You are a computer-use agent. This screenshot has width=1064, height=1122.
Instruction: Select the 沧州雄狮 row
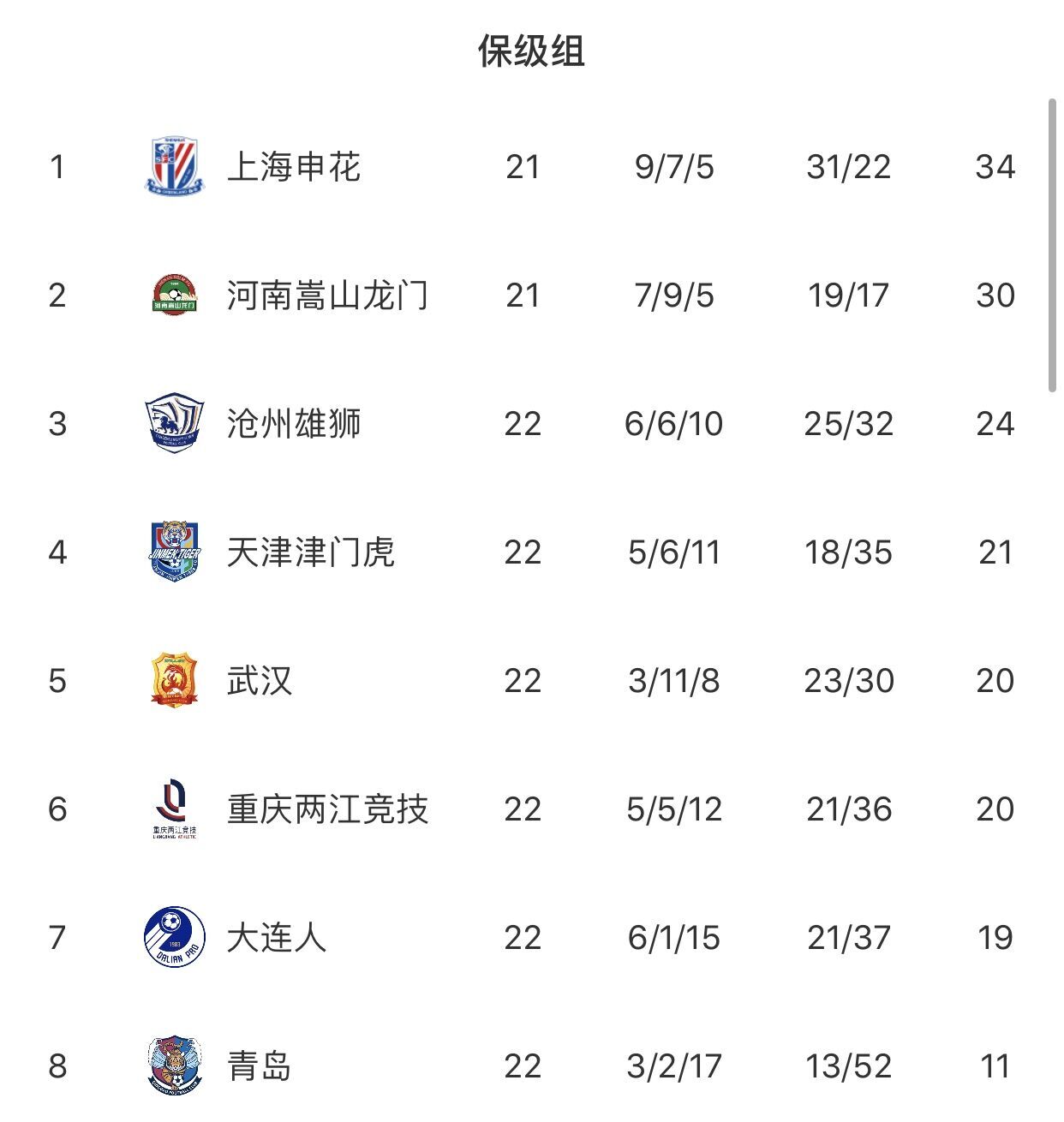tap(532, 423)
